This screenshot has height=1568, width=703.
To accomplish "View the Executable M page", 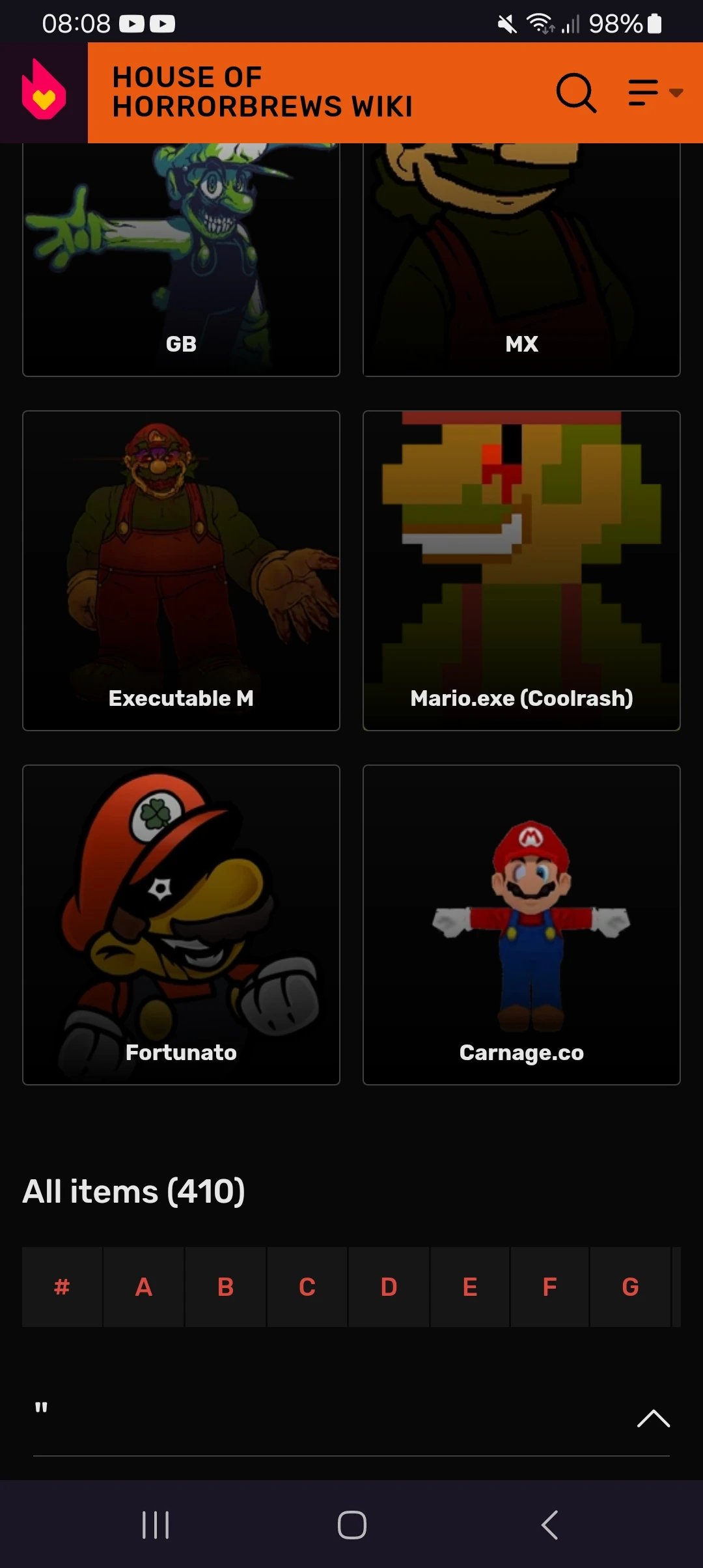I will click(x=181, y=570).
